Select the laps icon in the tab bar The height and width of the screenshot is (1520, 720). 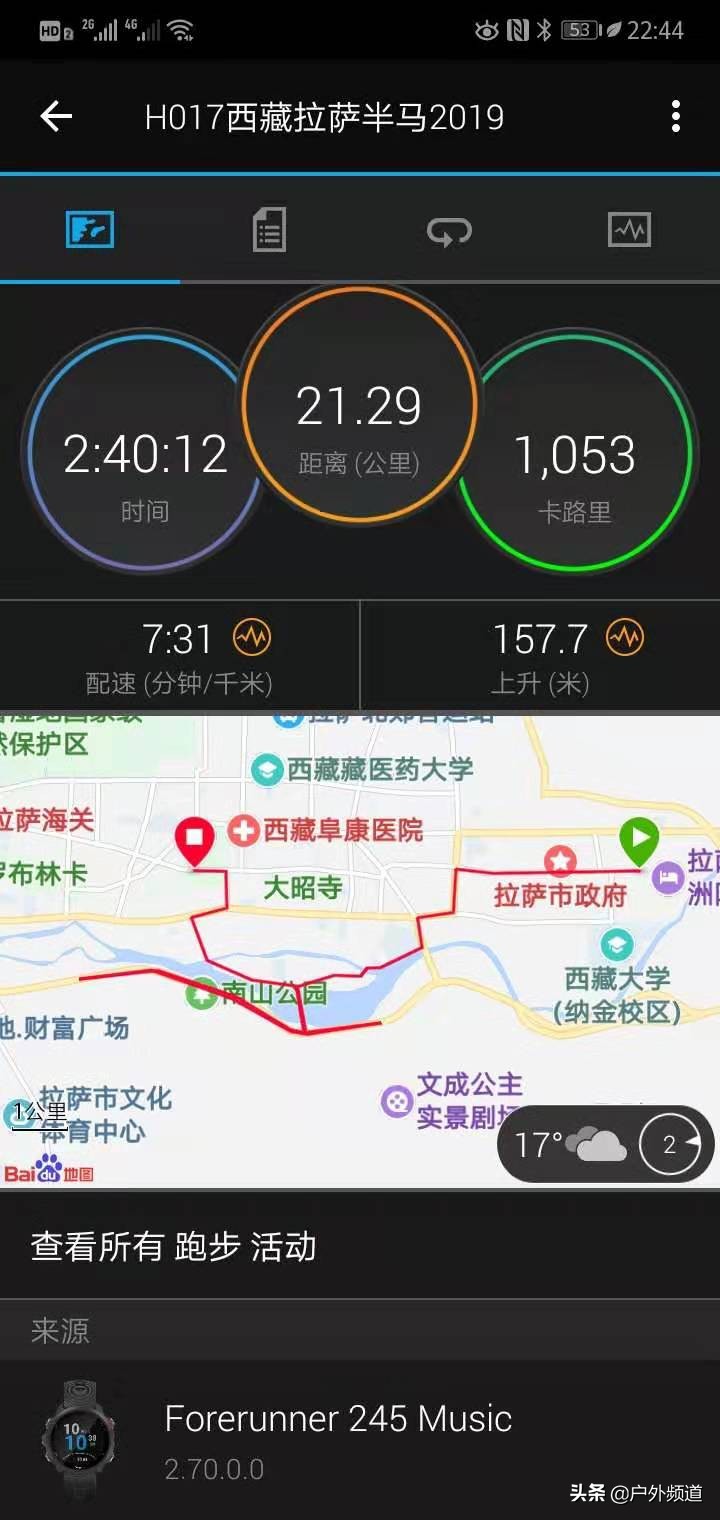point(448,229)
